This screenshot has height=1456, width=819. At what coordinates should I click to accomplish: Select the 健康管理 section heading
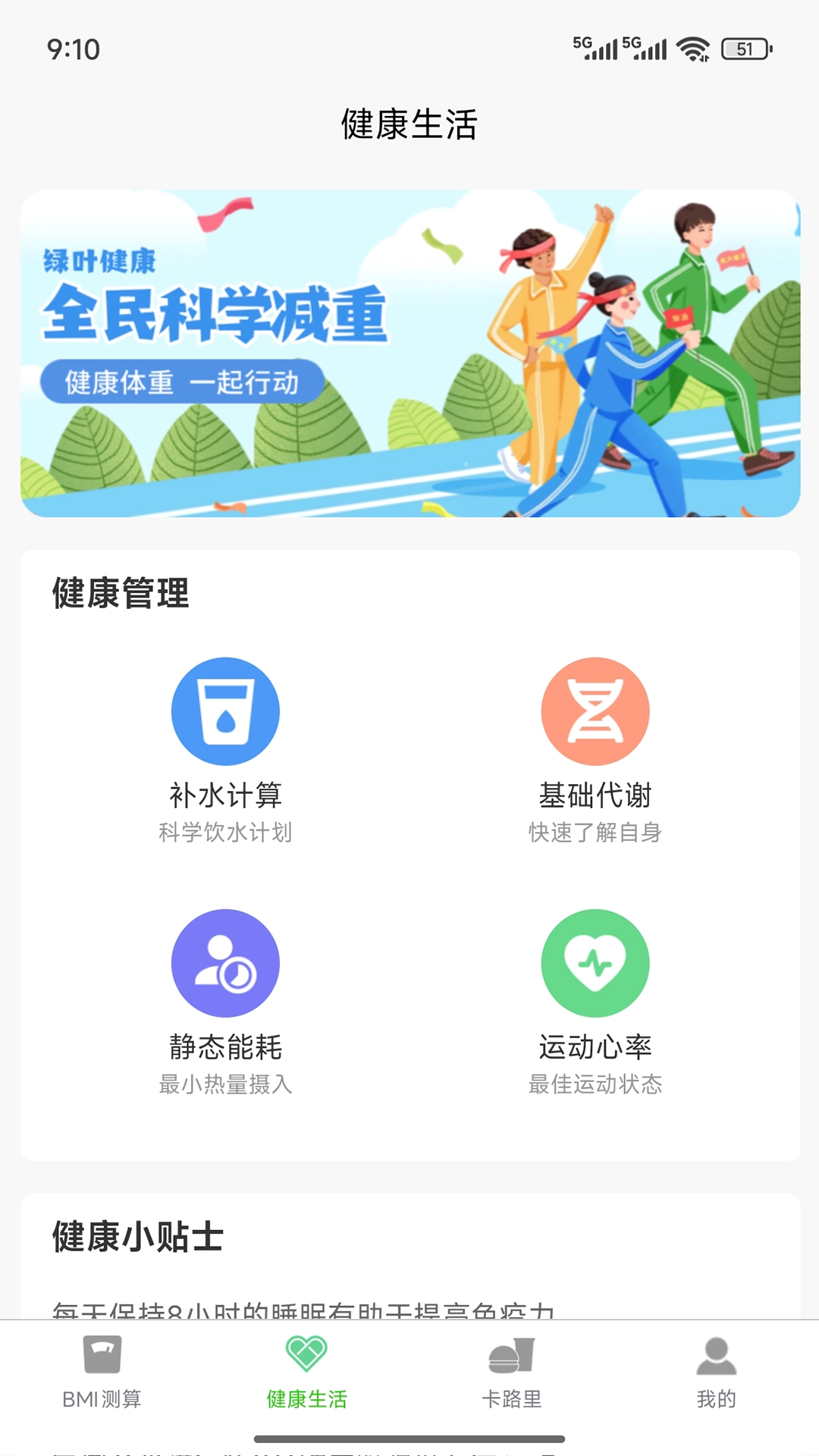[119, 593]
